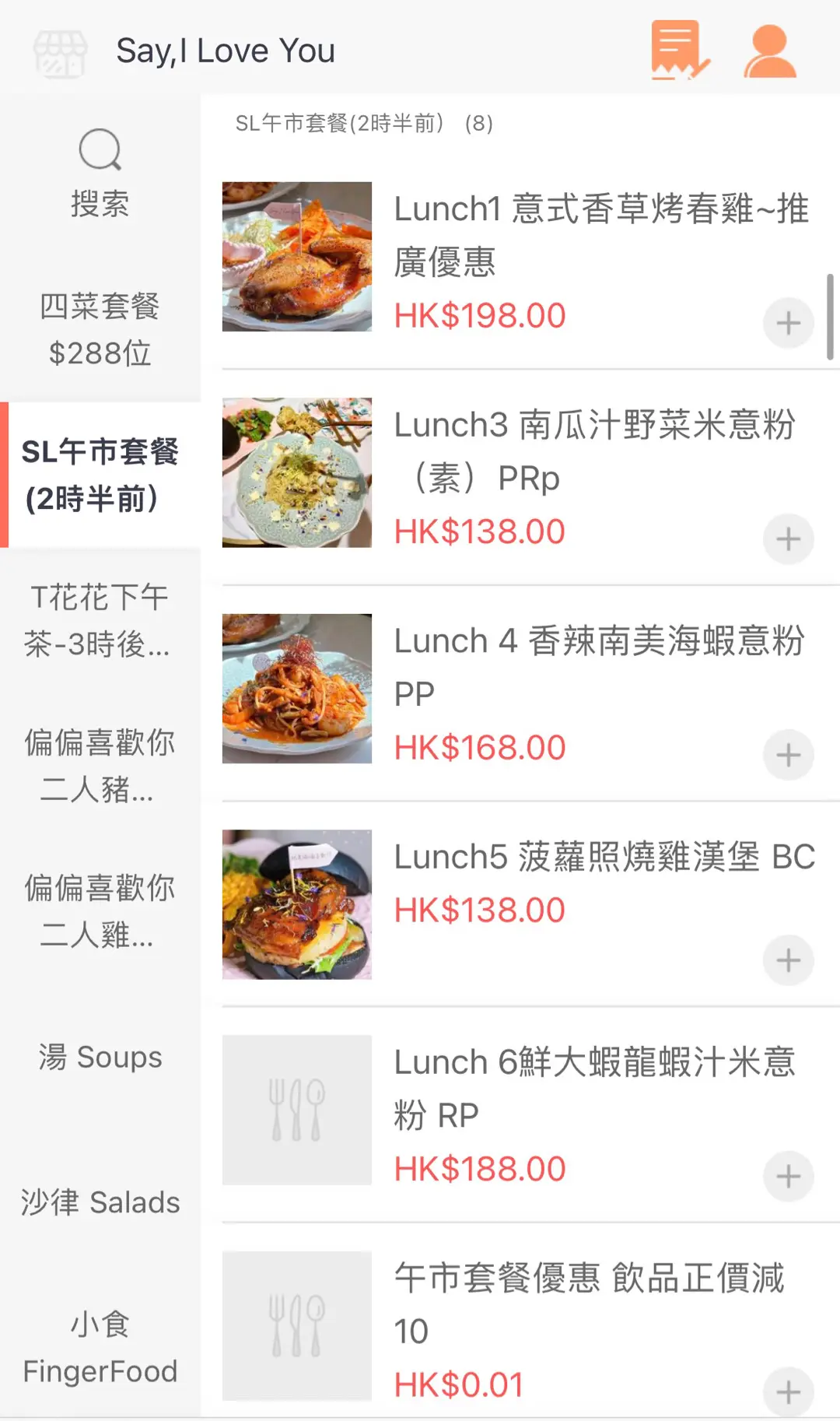
Task: Add Lunch 6鮮大蝦龍蝦汁米意粉 to cart
Action: coord(788,1176)
